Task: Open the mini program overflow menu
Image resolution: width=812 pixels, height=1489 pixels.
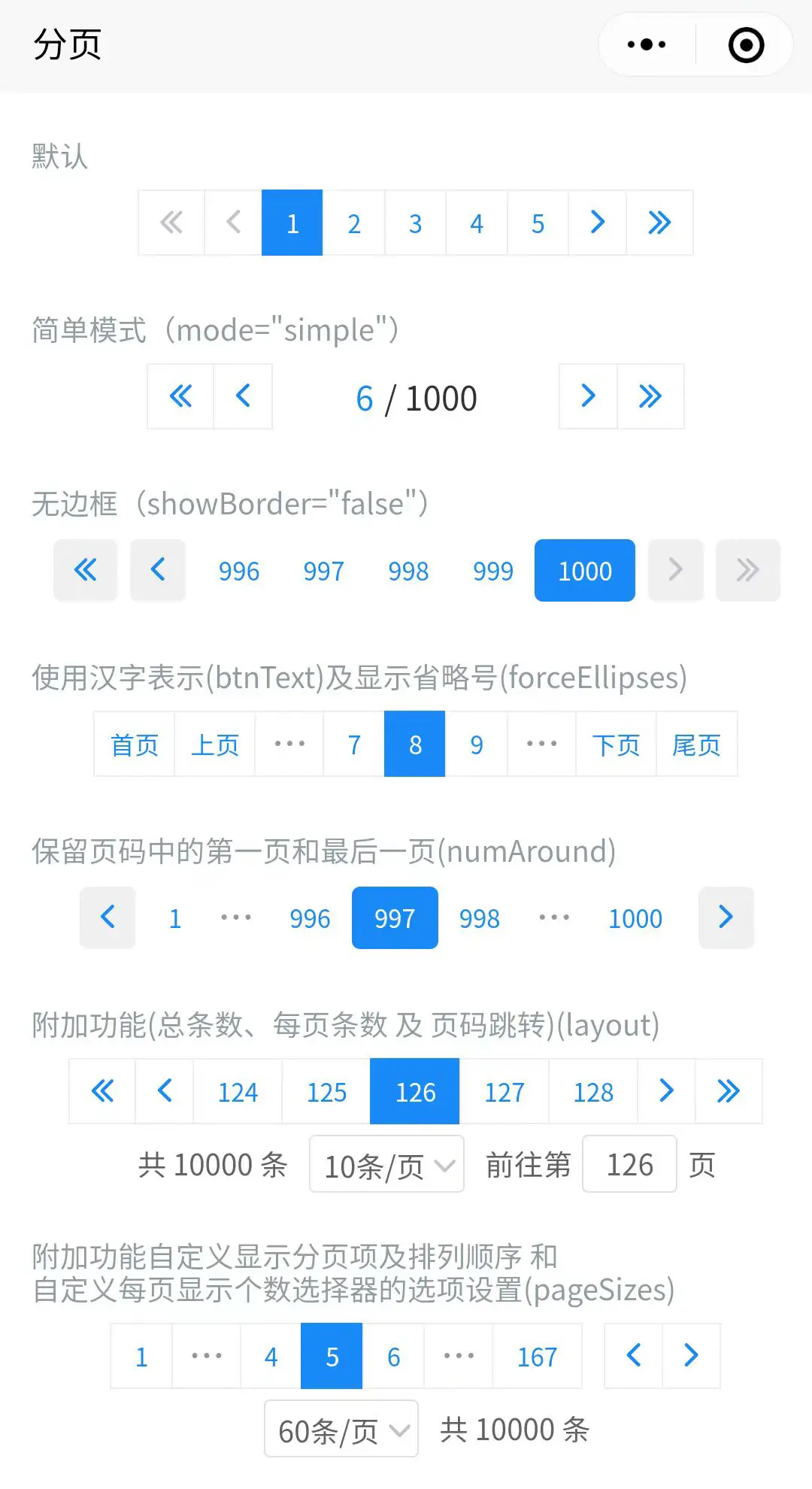Action: pyautogui.click(x=647, y=45)
